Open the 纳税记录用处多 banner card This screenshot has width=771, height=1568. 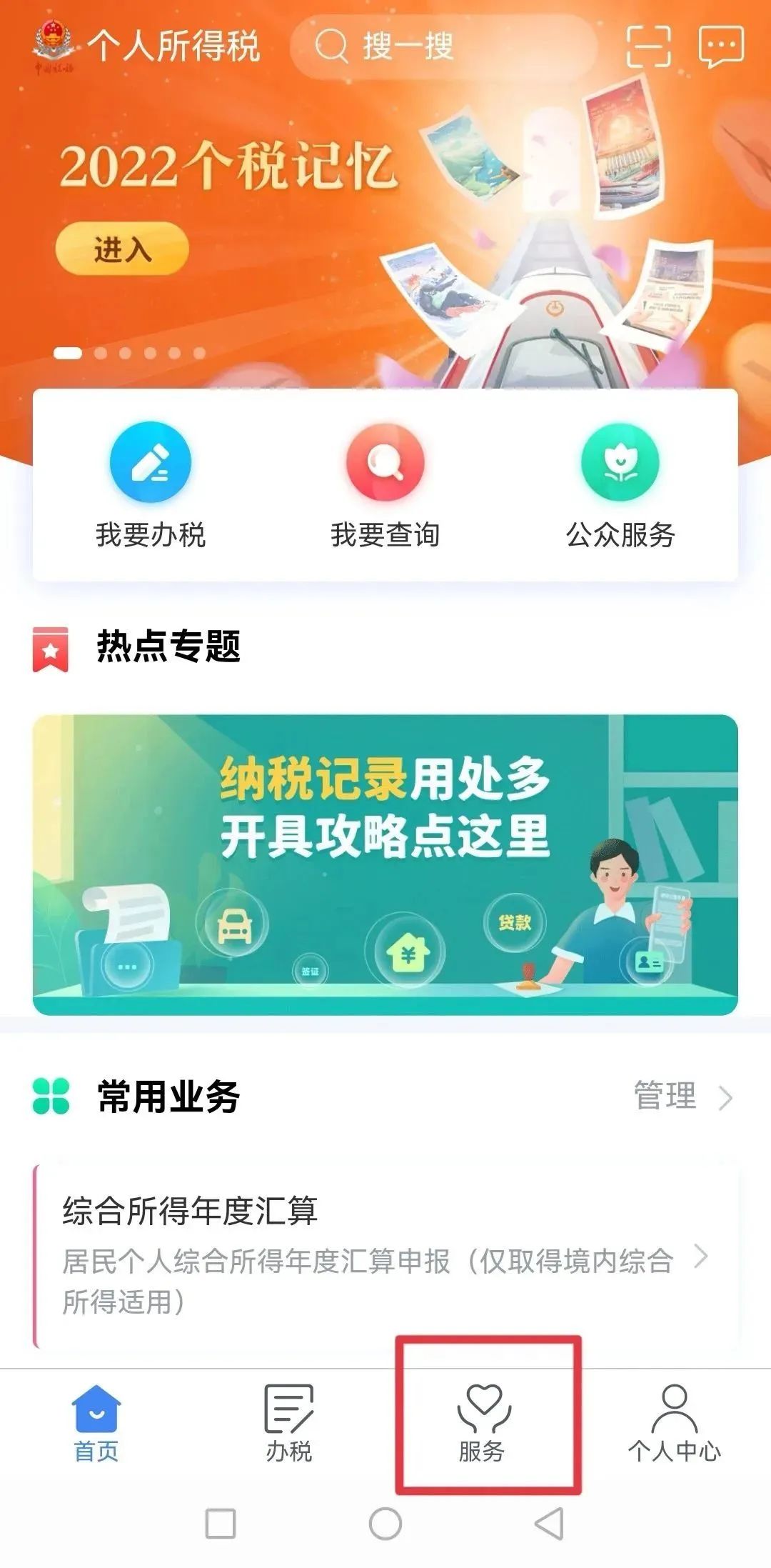pos(385,864)
